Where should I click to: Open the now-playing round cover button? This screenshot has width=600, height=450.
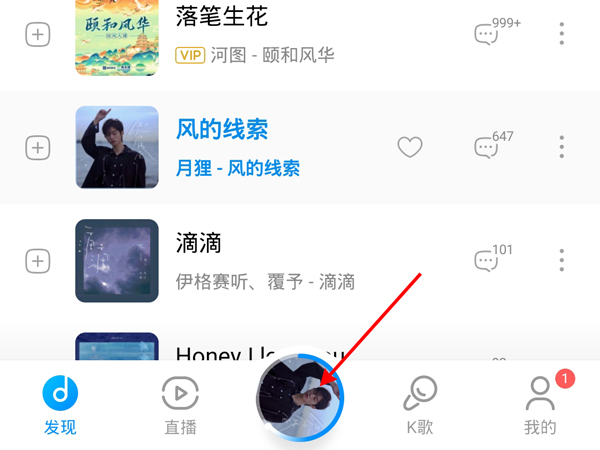tap(300, 398)
